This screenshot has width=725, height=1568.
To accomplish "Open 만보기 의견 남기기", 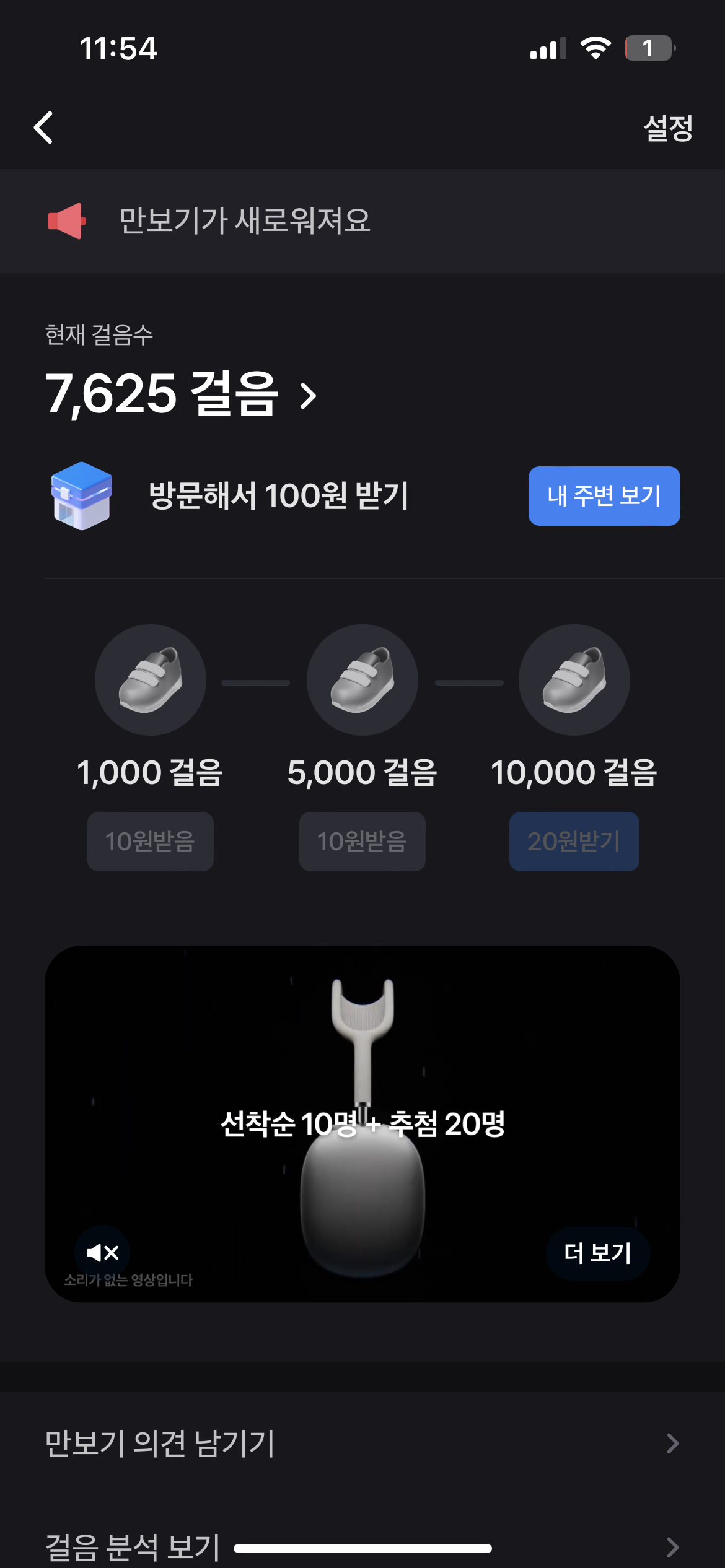I will 362,1443.
